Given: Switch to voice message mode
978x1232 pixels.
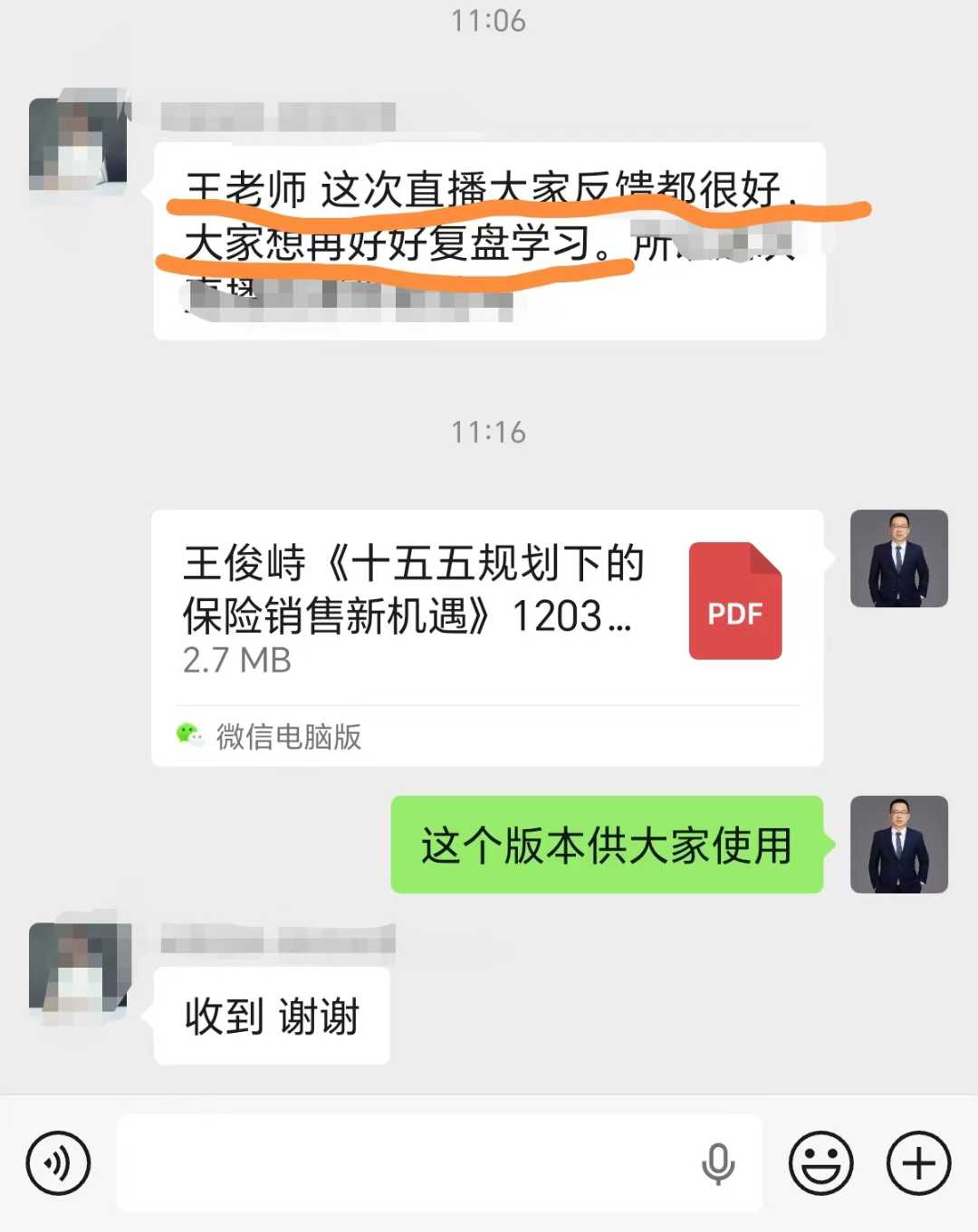Looking at the screenshot, I should (x=58, y=1163).
